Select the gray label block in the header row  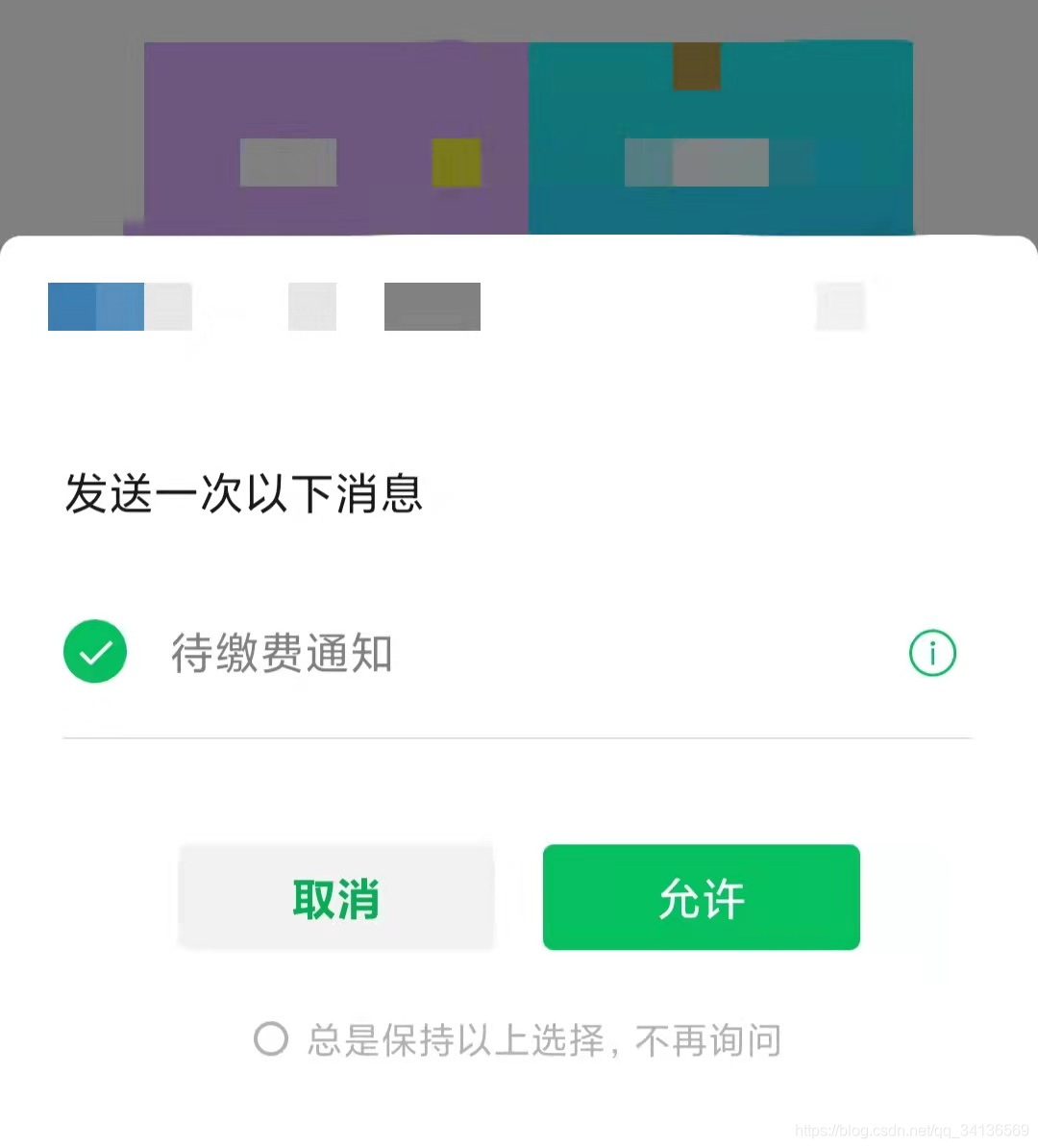pyautogui.click(x=432, y=306)
